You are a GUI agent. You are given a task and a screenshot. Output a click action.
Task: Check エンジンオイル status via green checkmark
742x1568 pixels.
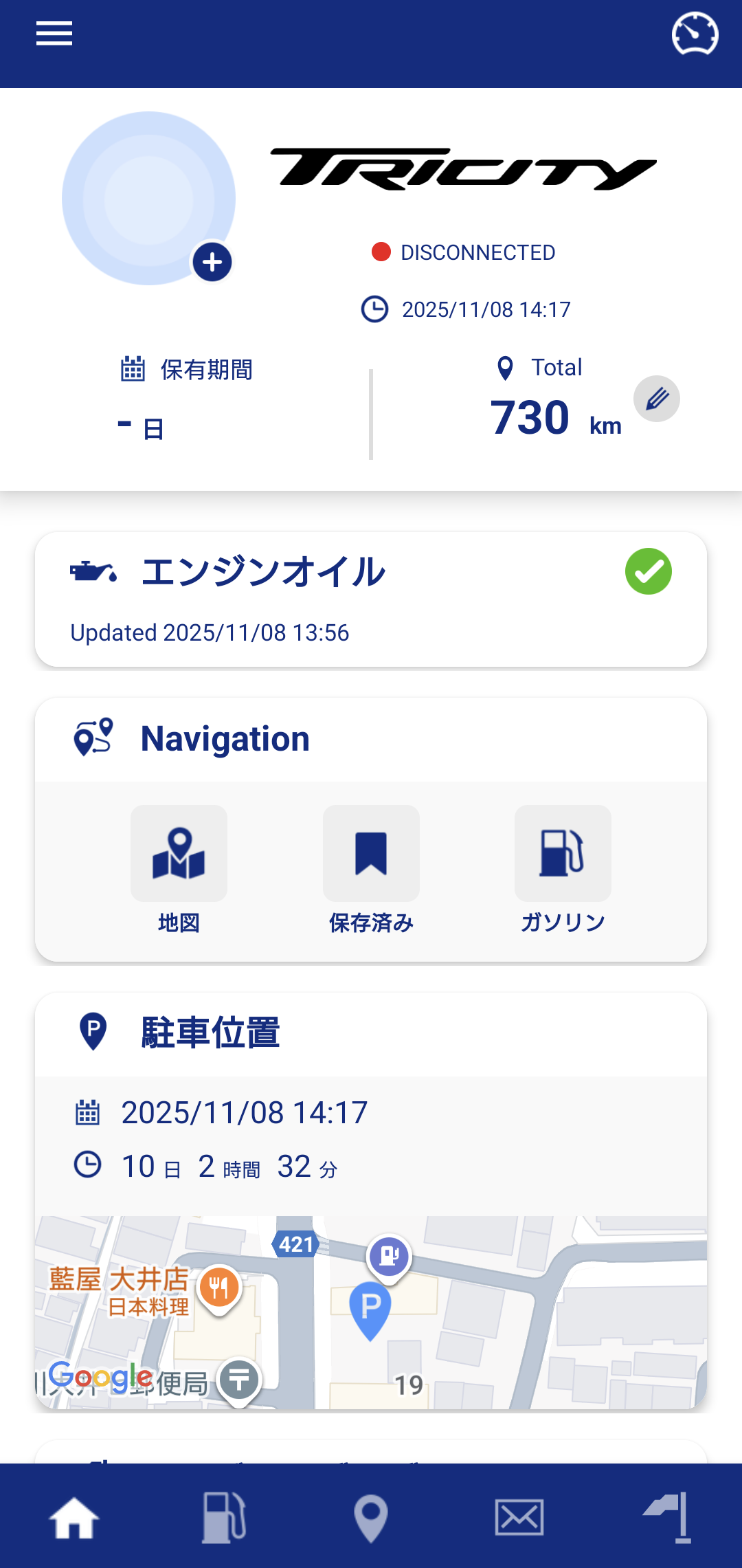click(x=649, y=572)
